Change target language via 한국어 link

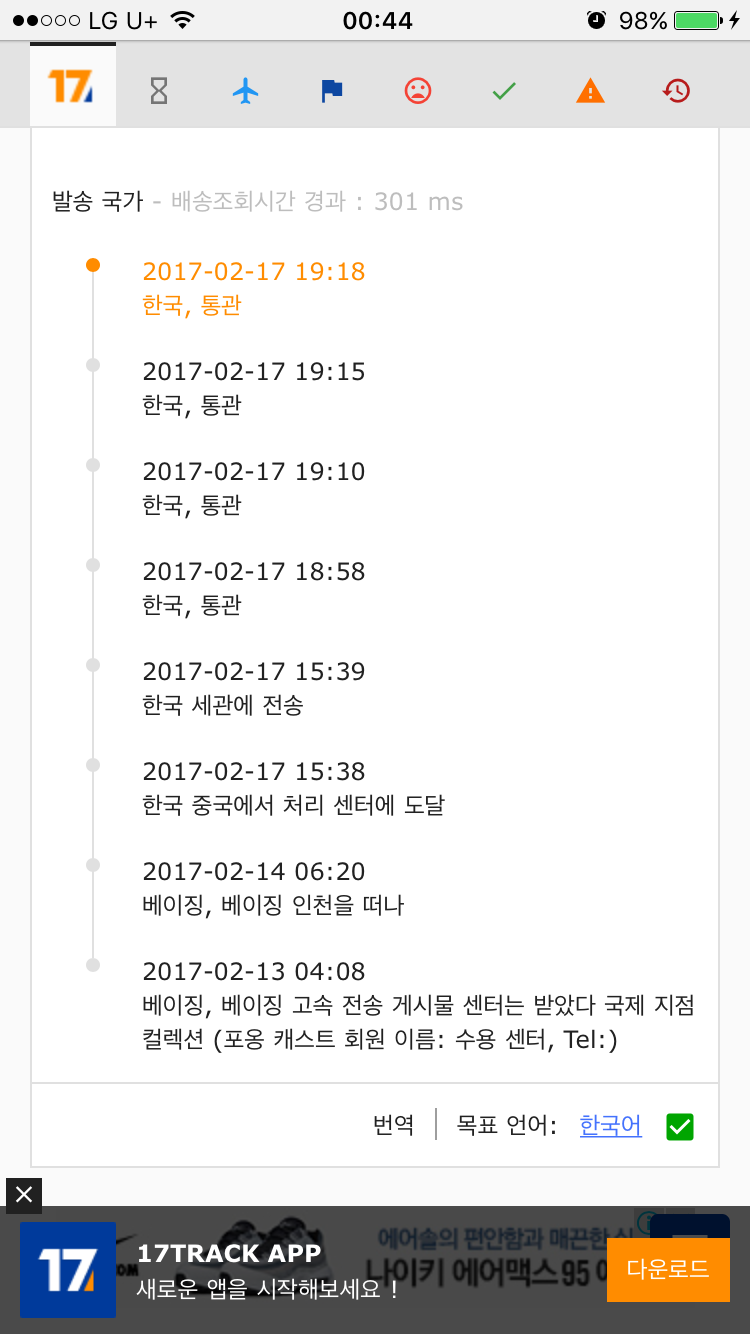click(x=610, y=1126)
